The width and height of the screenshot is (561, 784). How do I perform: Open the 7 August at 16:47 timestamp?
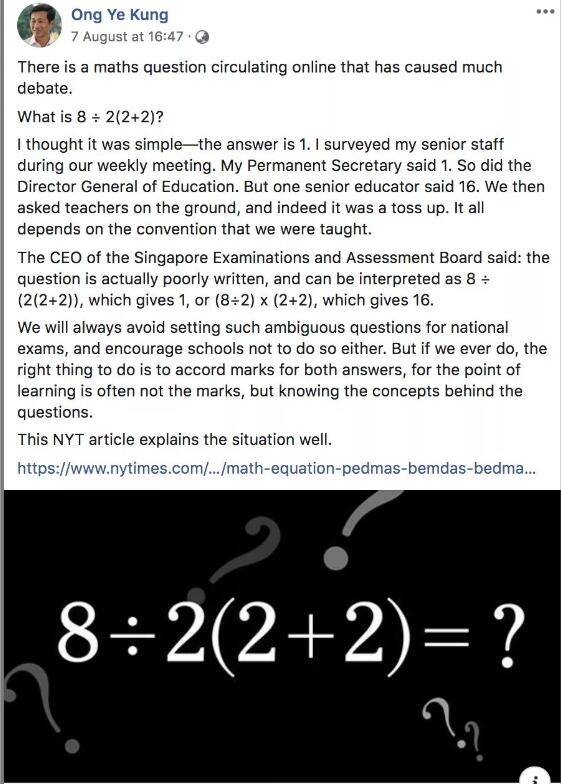pos(127,36)
